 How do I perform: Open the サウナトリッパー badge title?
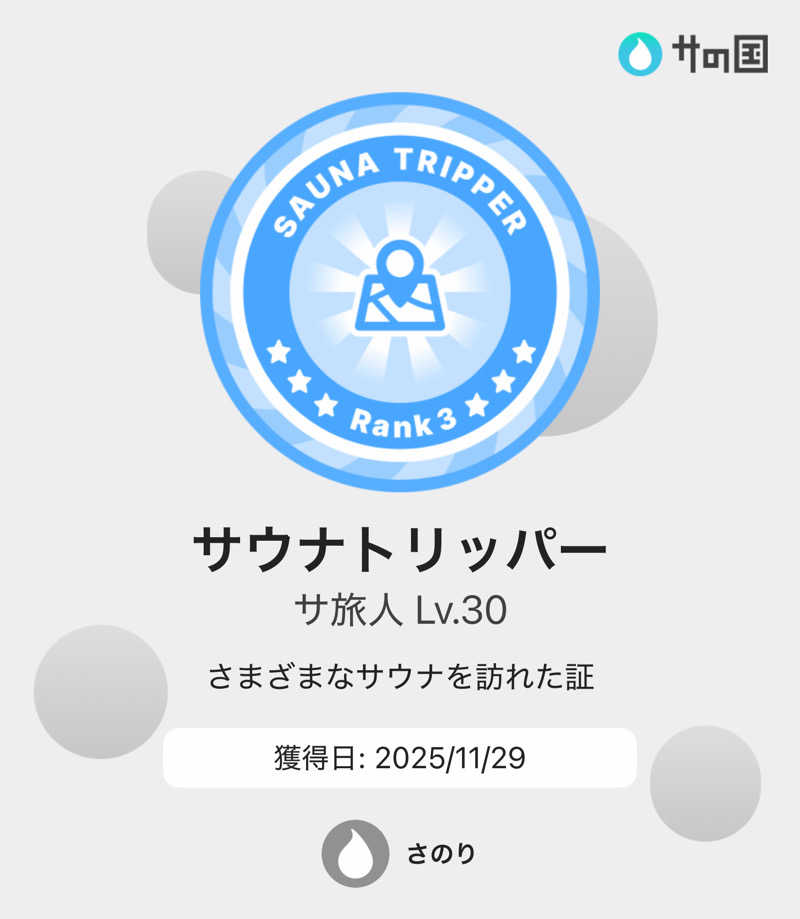401,545
